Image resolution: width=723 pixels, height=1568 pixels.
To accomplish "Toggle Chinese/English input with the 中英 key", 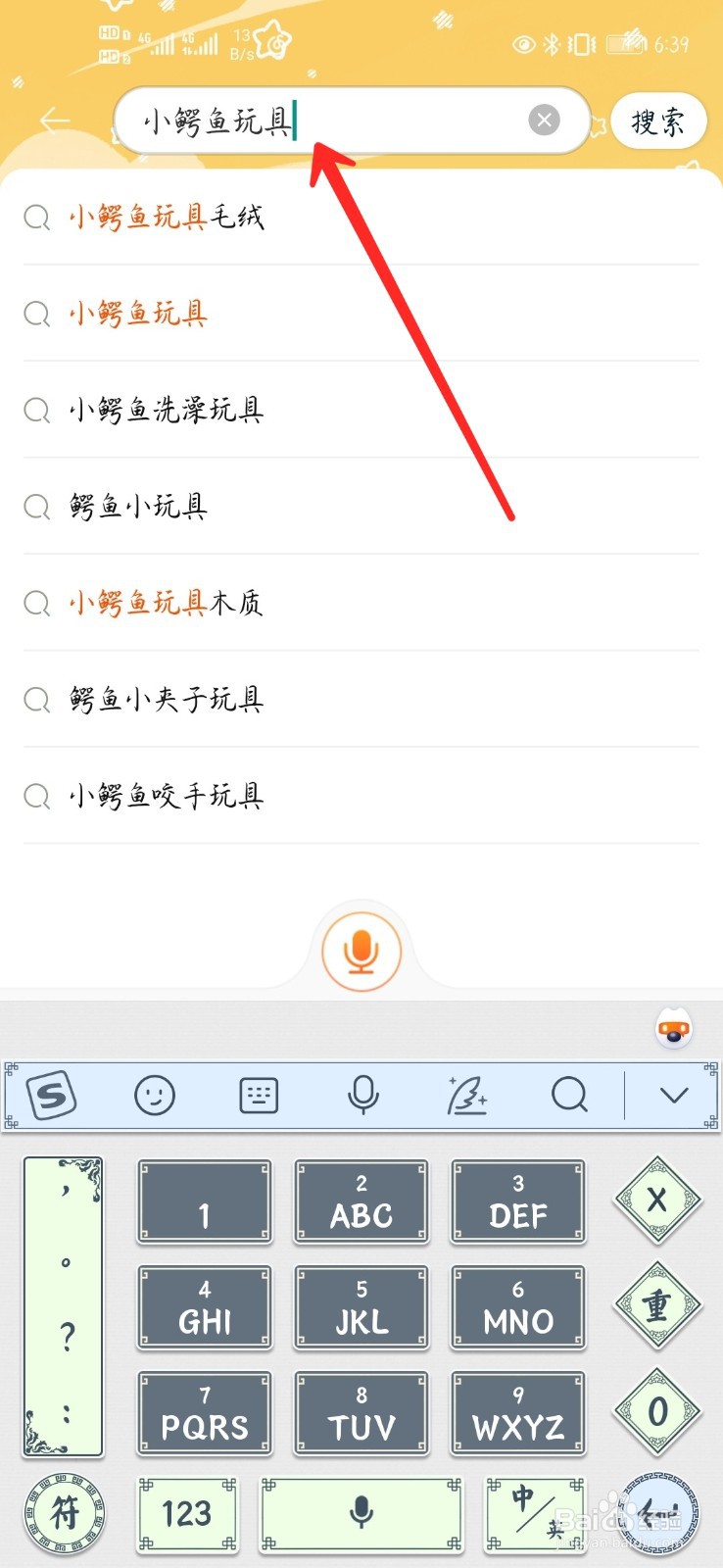I will (532, 1514).
